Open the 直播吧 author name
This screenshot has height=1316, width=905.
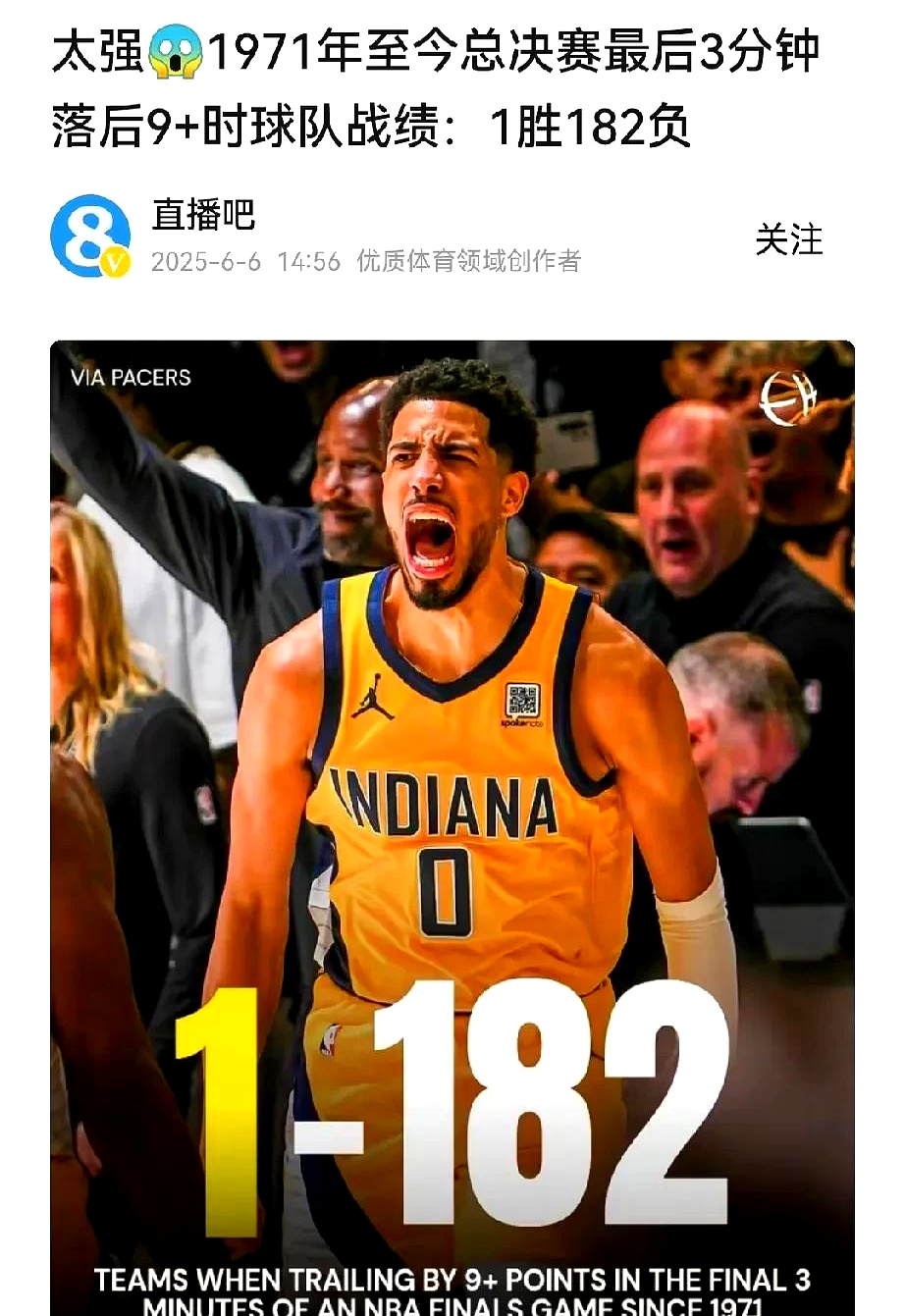tap(203, 215)
